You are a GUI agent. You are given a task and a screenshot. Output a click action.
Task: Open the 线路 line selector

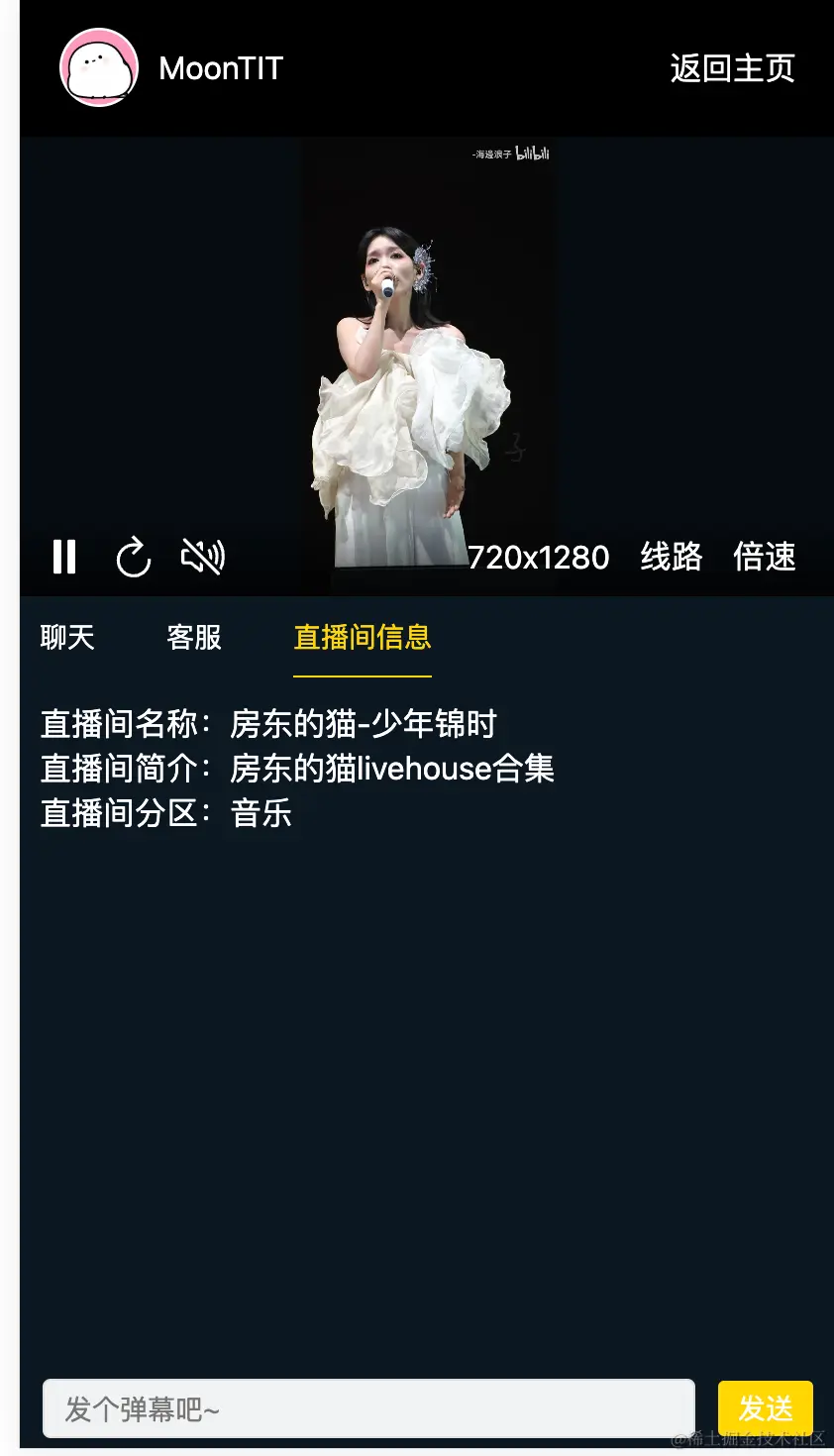point(671,557)
